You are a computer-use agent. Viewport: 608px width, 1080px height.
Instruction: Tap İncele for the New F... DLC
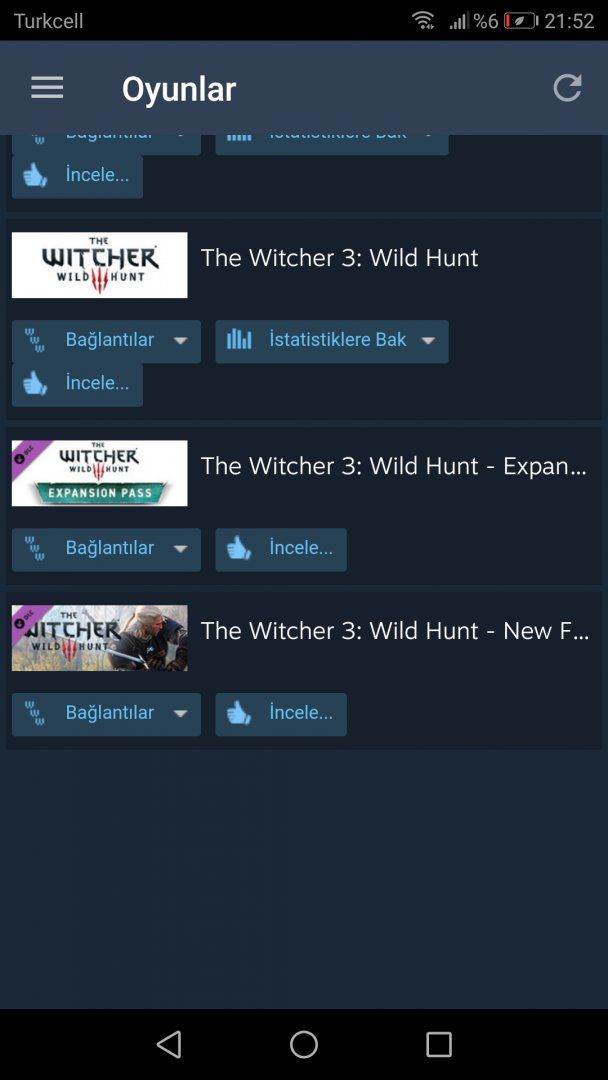pyautogui.click(x=280, y=714)
